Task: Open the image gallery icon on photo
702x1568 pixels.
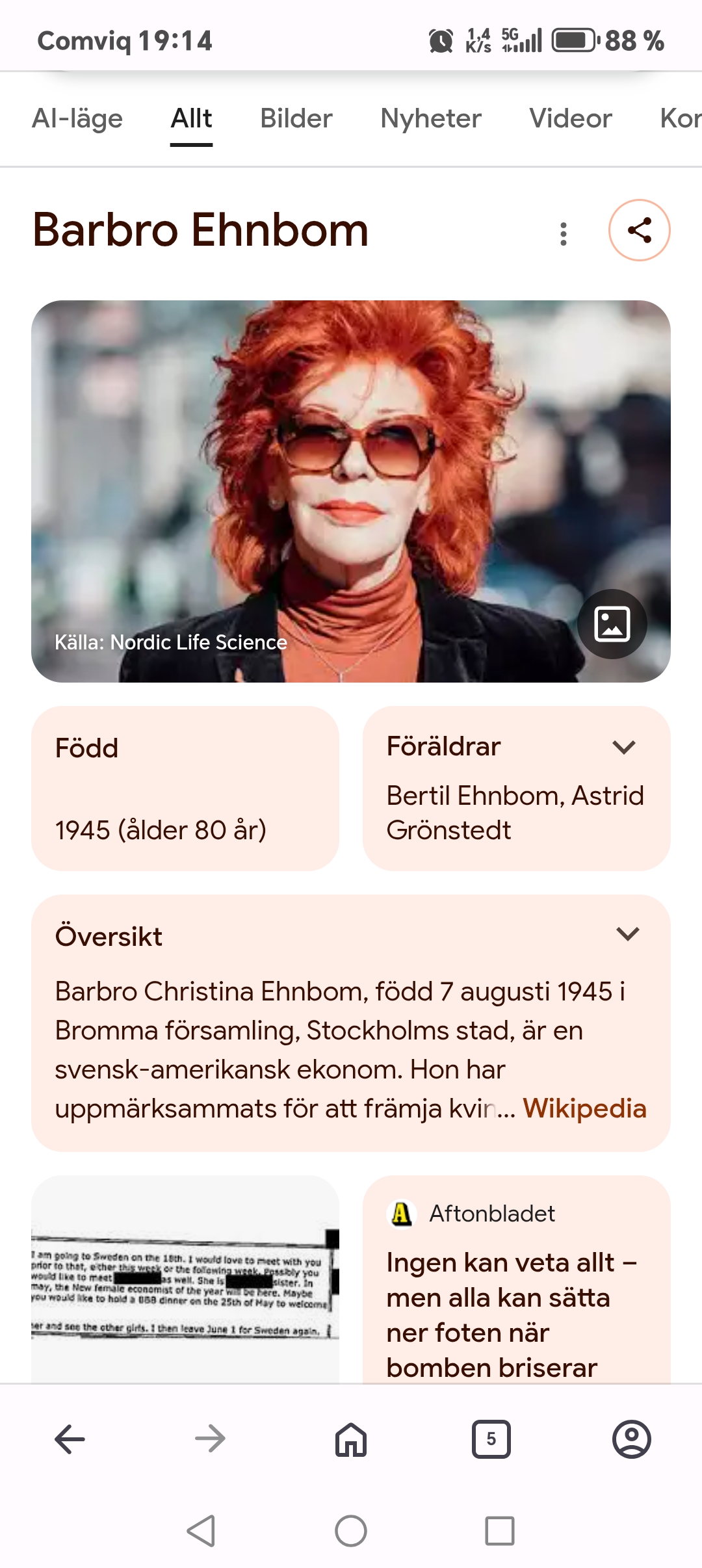Action: (612, 624)
